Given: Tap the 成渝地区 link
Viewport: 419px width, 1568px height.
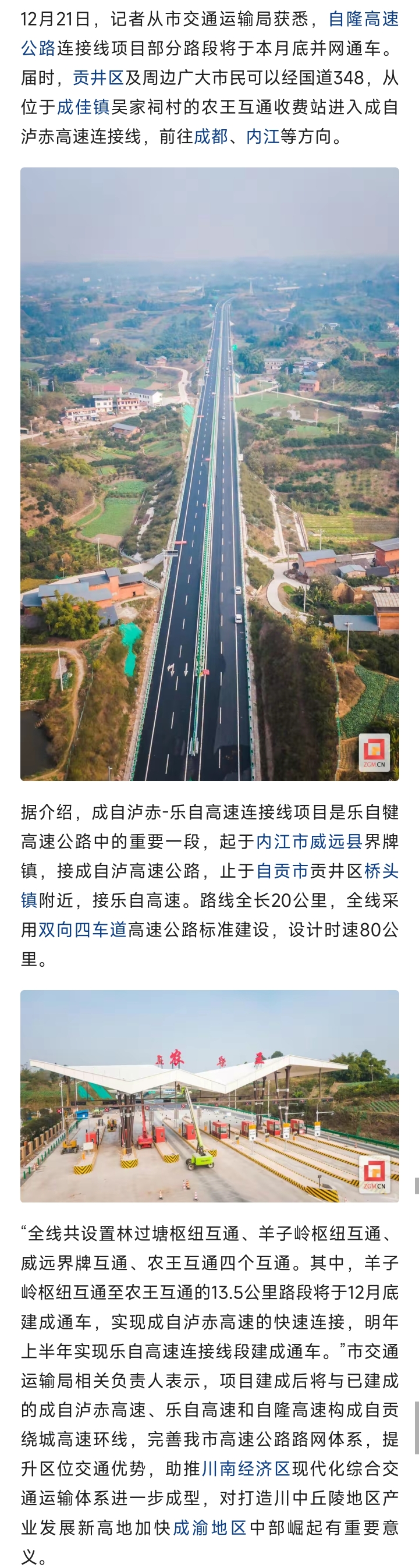Looking at the screenshot, I should (210, 1527).
